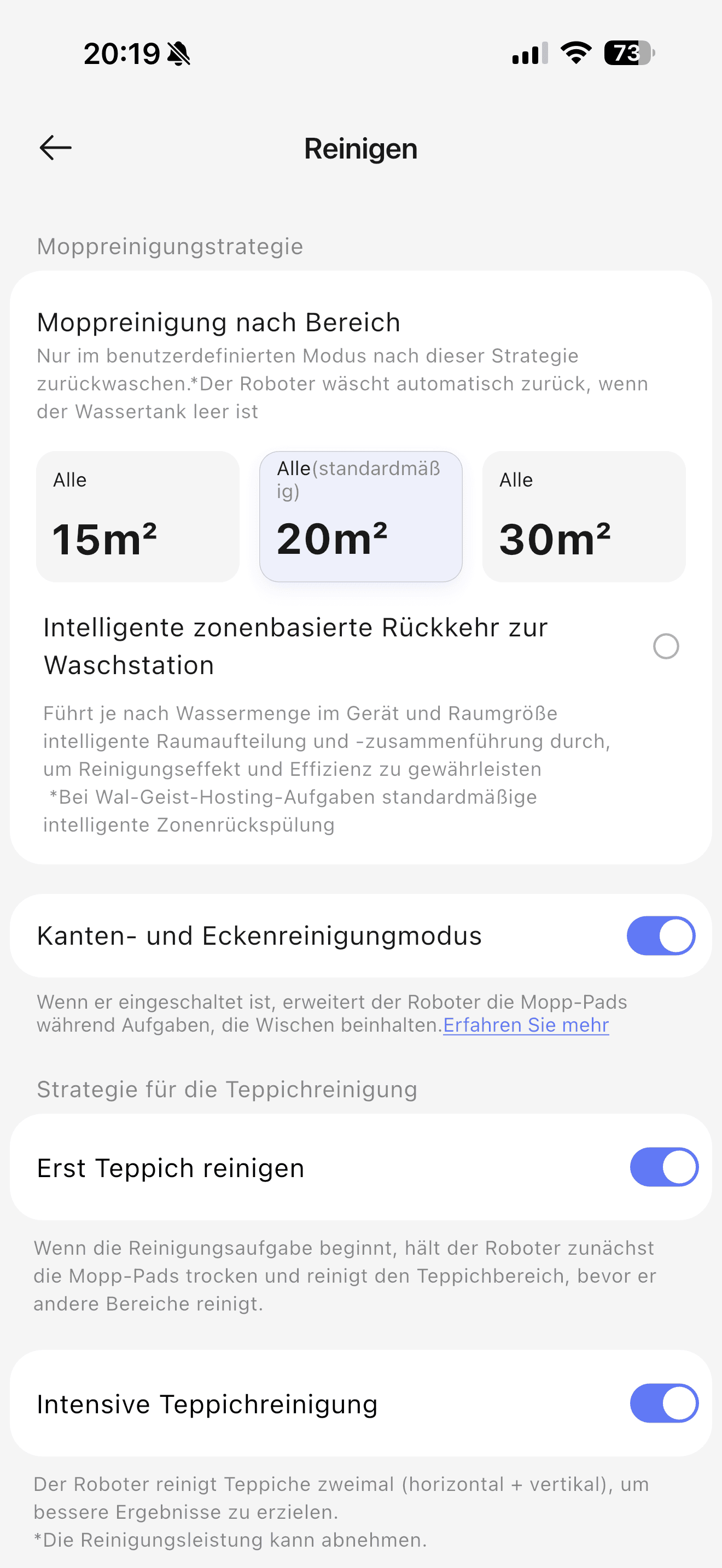The width and height of the screenshot is (722, 1568).
Task: Select Intelligente zonenbasierte Rückkehr zur Waschstation
Action: (665, 646)
